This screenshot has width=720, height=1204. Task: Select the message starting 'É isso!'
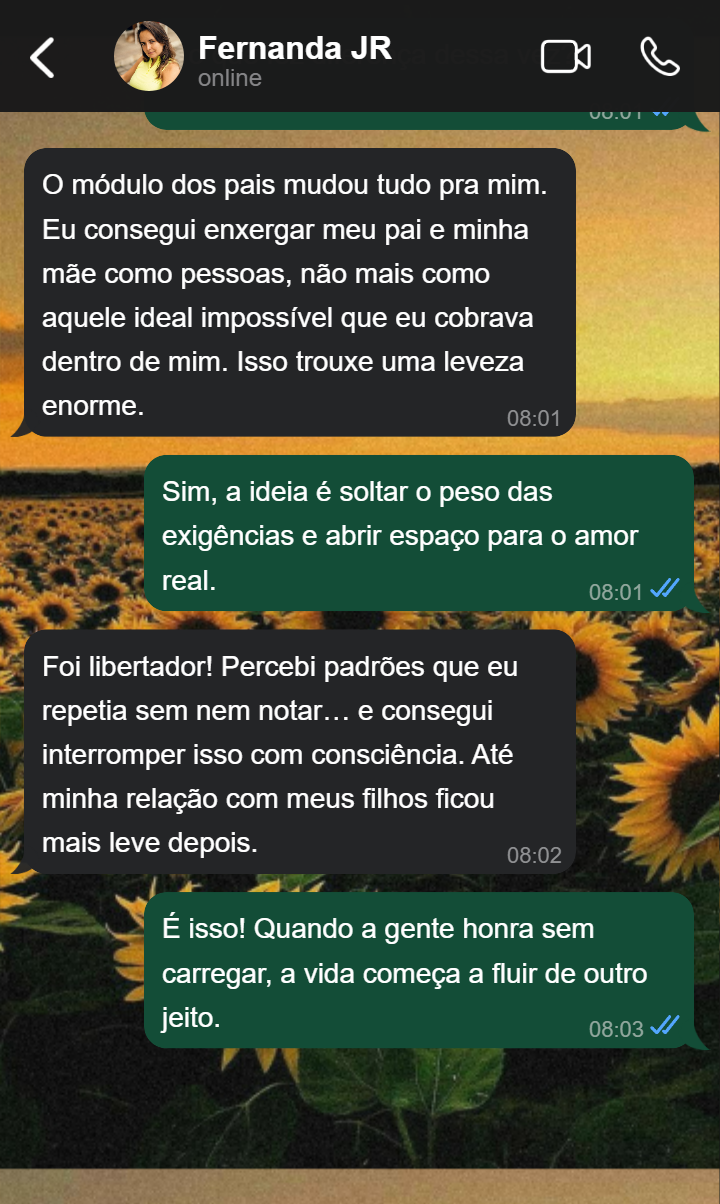[420, 972]
